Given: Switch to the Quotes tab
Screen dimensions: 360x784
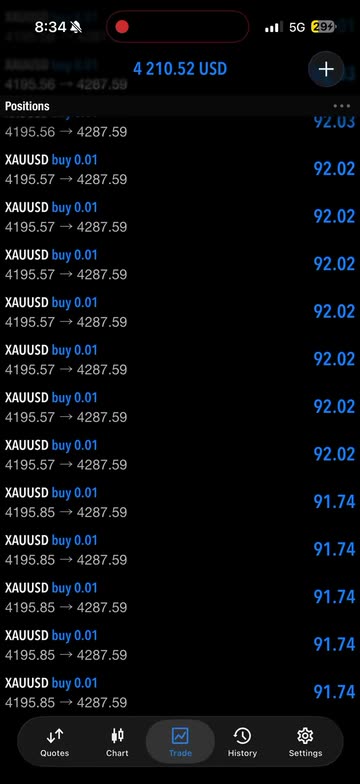Looking at the screenshot, I should (x=54, y=742).
